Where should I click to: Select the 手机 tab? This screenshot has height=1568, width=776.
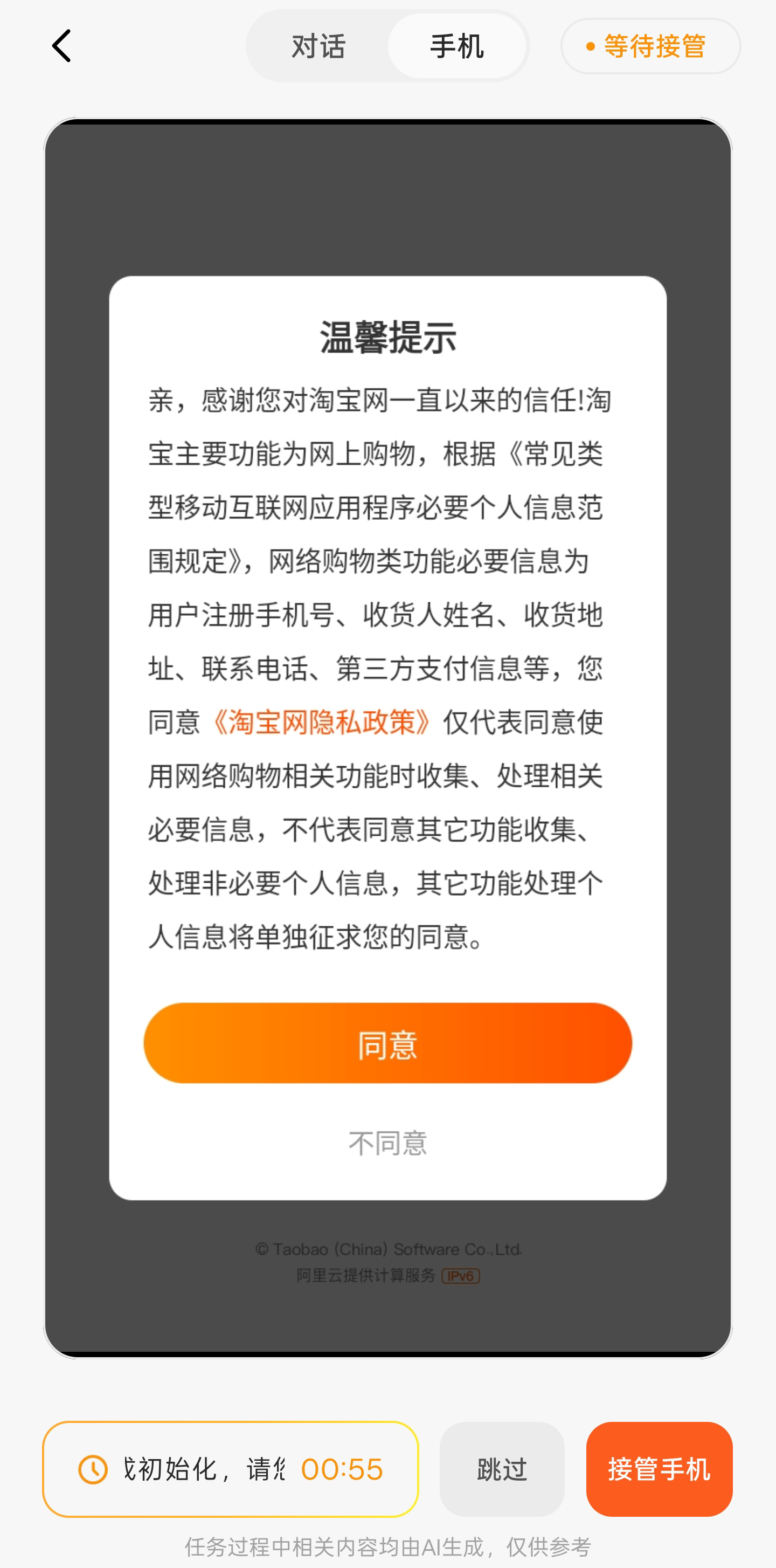pyautogui.click(x=457, y=46)
